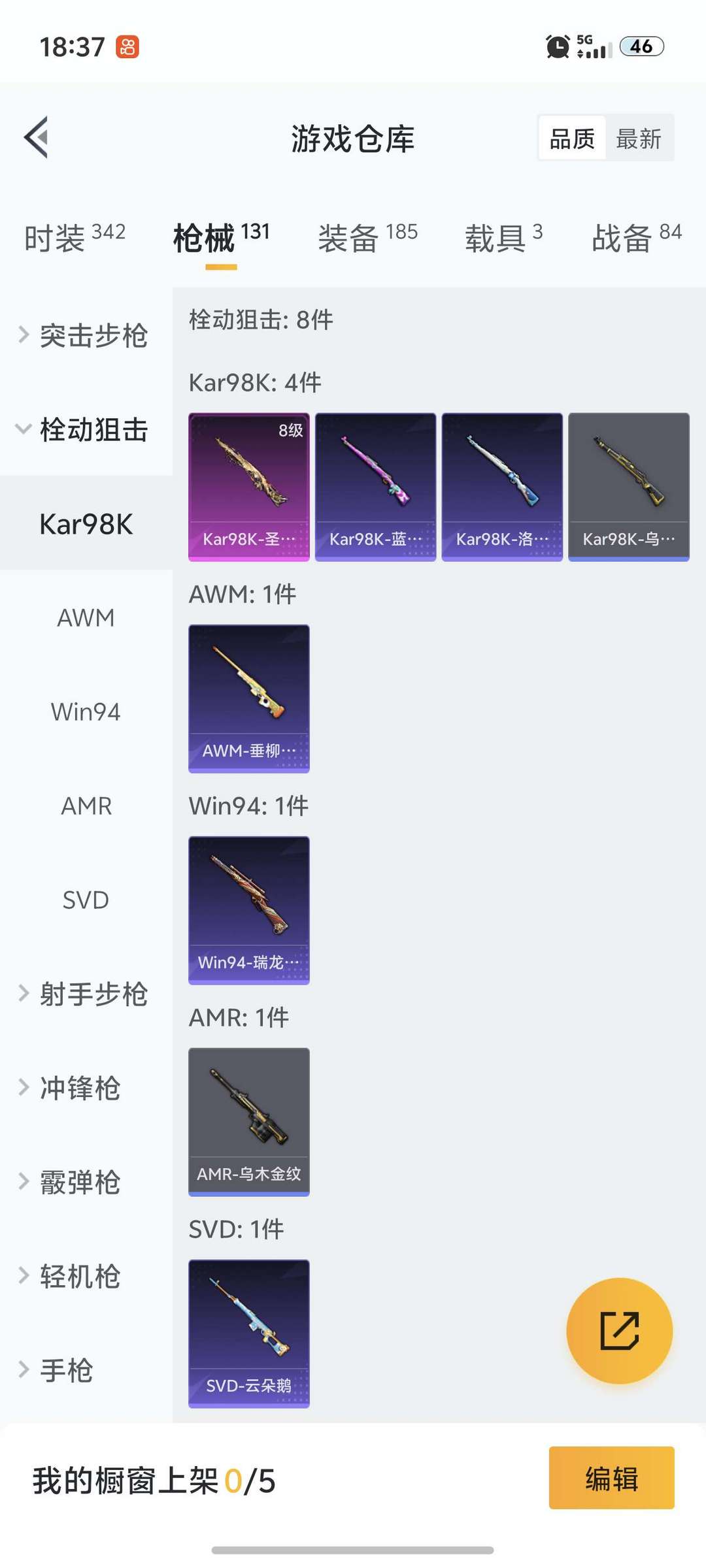Viewport: 706px width, 1568px height.
Task: Select Win94 in the side list
Action: click(86, 711)
